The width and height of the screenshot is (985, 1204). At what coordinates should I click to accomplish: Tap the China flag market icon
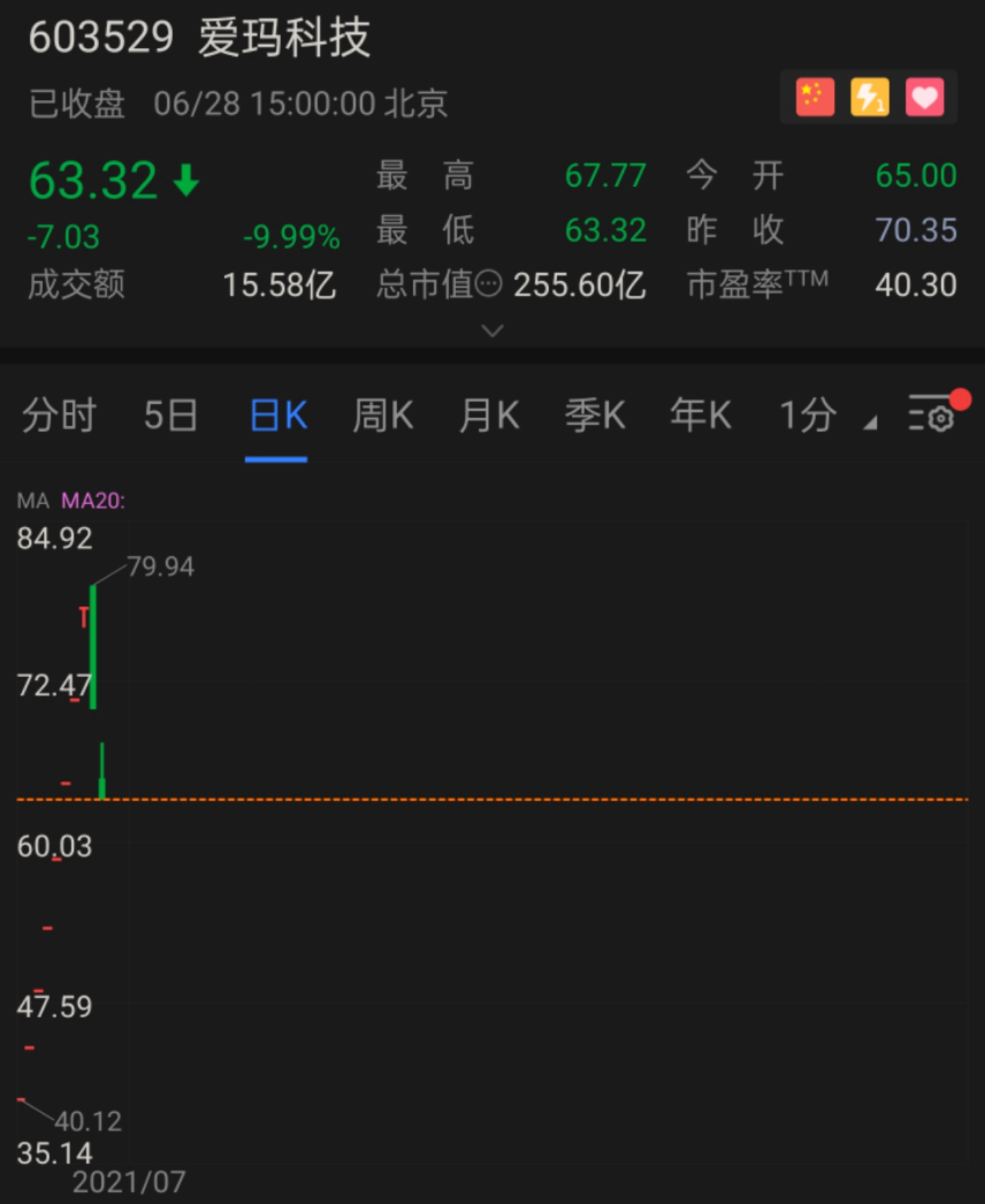click(815, 97)
